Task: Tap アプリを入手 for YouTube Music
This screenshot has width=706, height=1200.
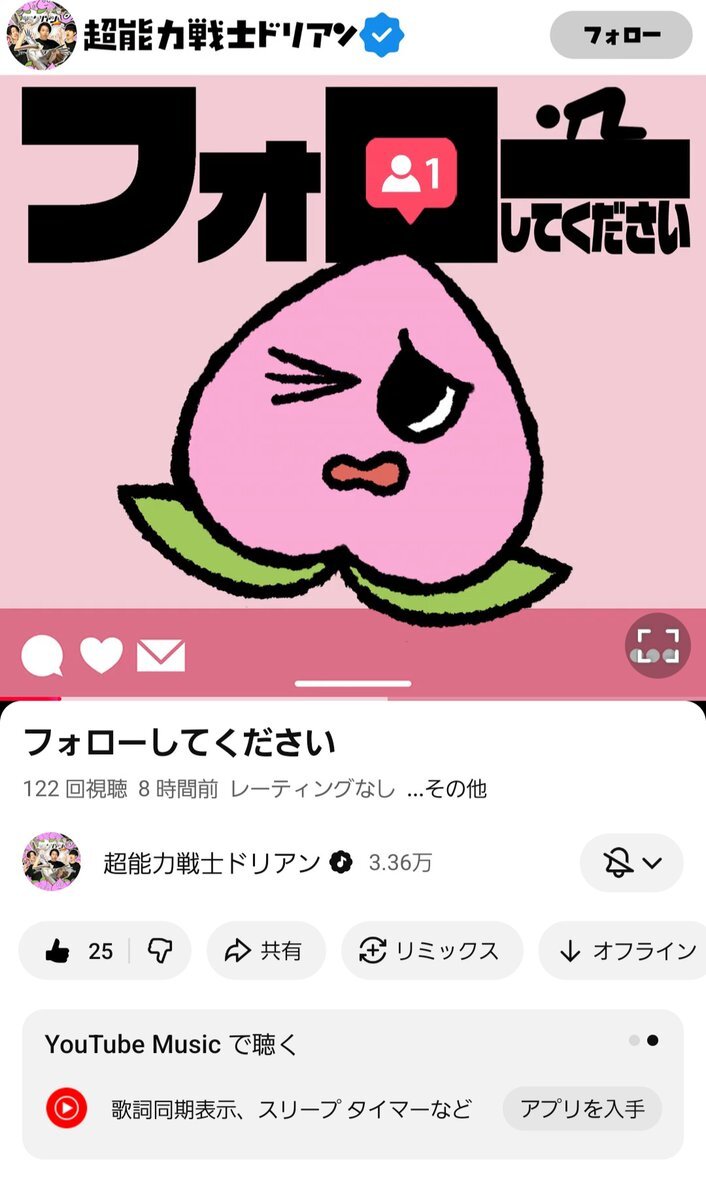Action: point(582,1108)
